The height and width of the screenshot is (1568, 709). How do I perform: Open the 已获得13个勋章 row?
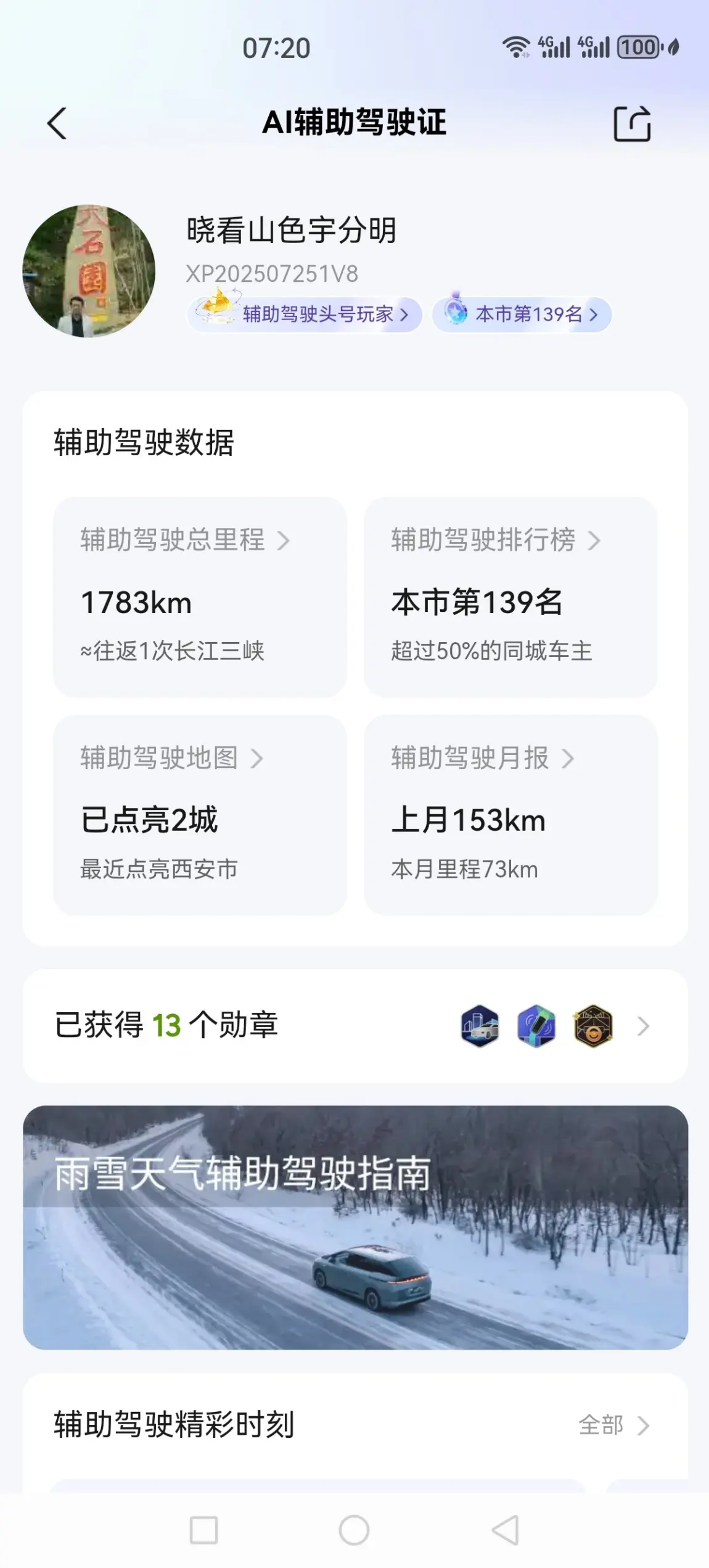(355, 1026)
